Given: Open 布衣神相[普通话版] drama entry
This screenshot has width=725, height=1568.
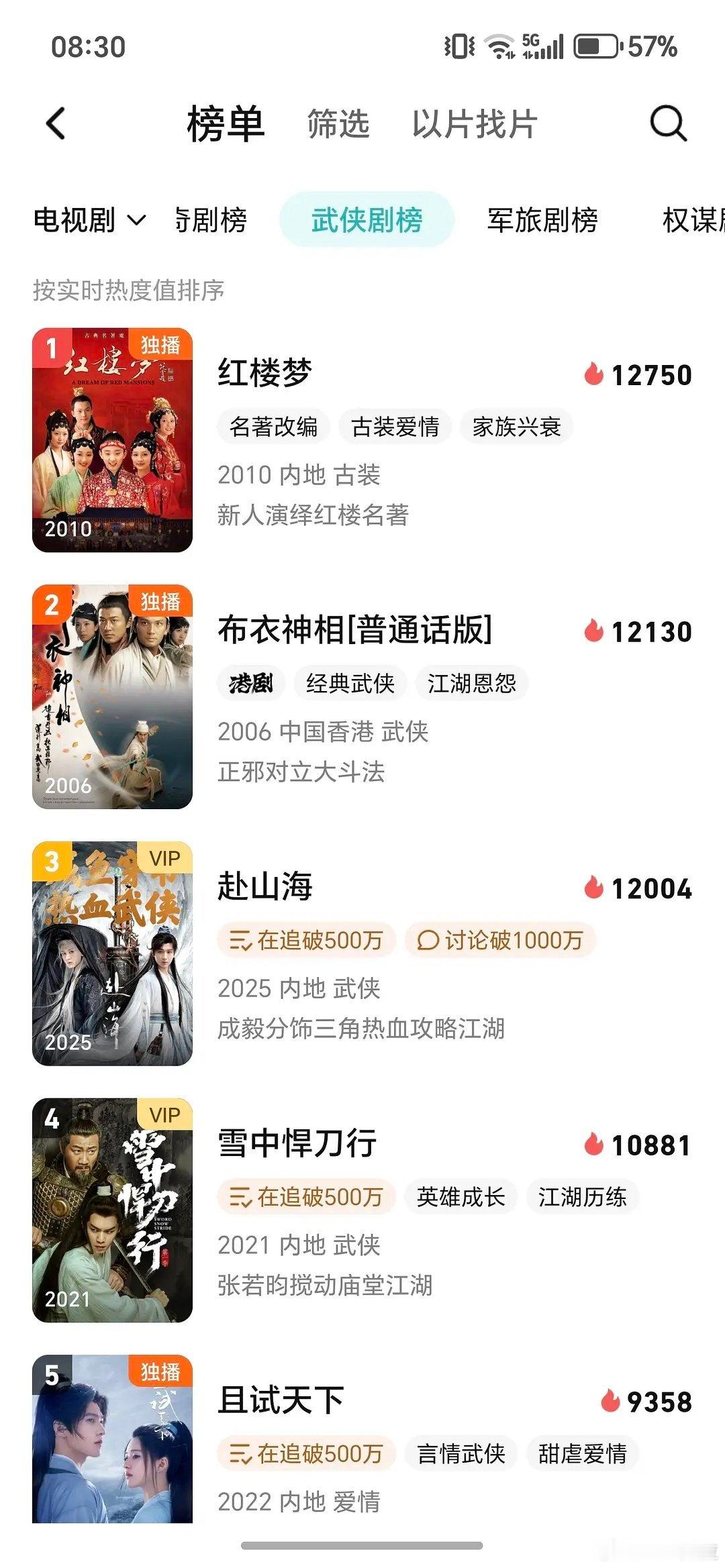Looking at the screenshot, I should click(354, 630).
